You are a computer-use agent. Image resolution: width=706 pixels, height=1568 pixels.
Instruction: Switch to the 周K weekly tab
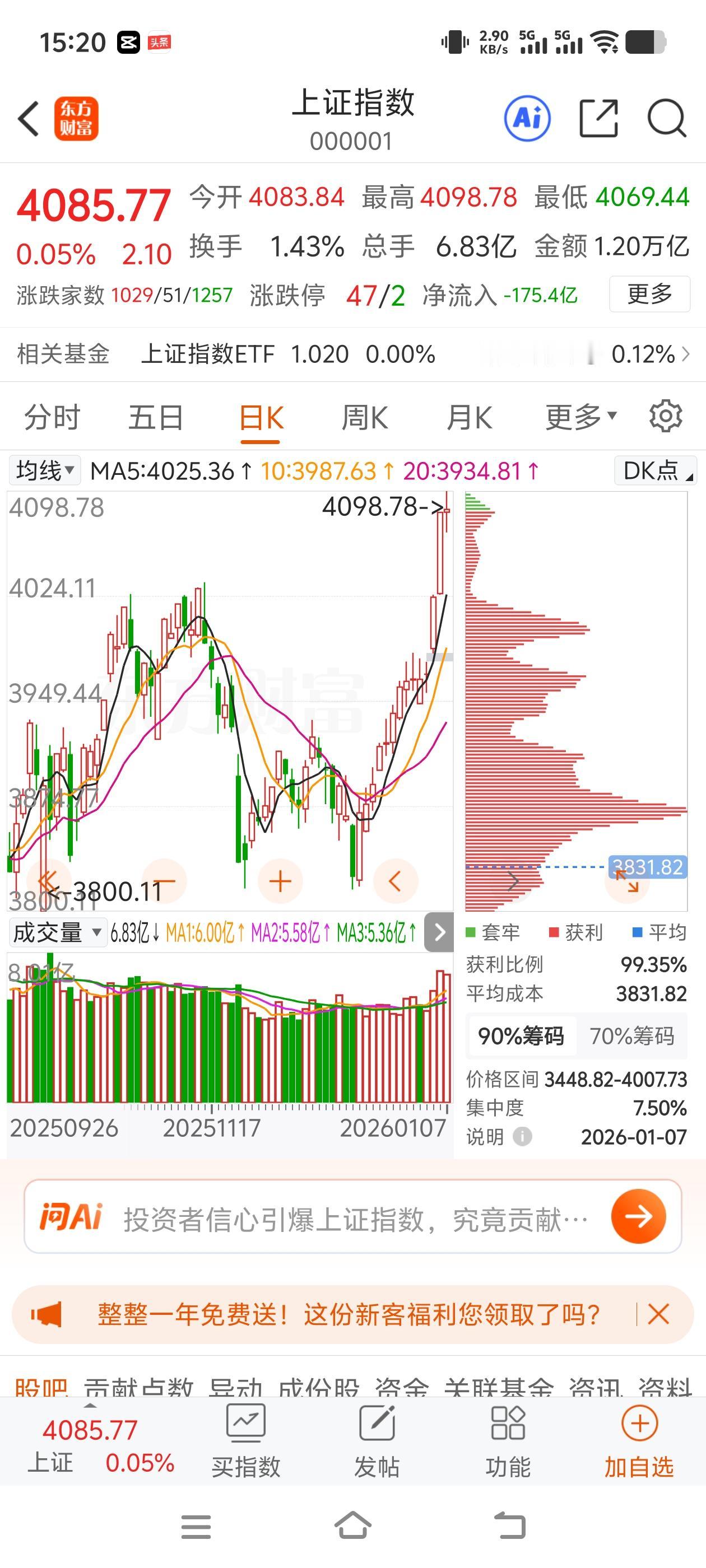click(364, 416)
